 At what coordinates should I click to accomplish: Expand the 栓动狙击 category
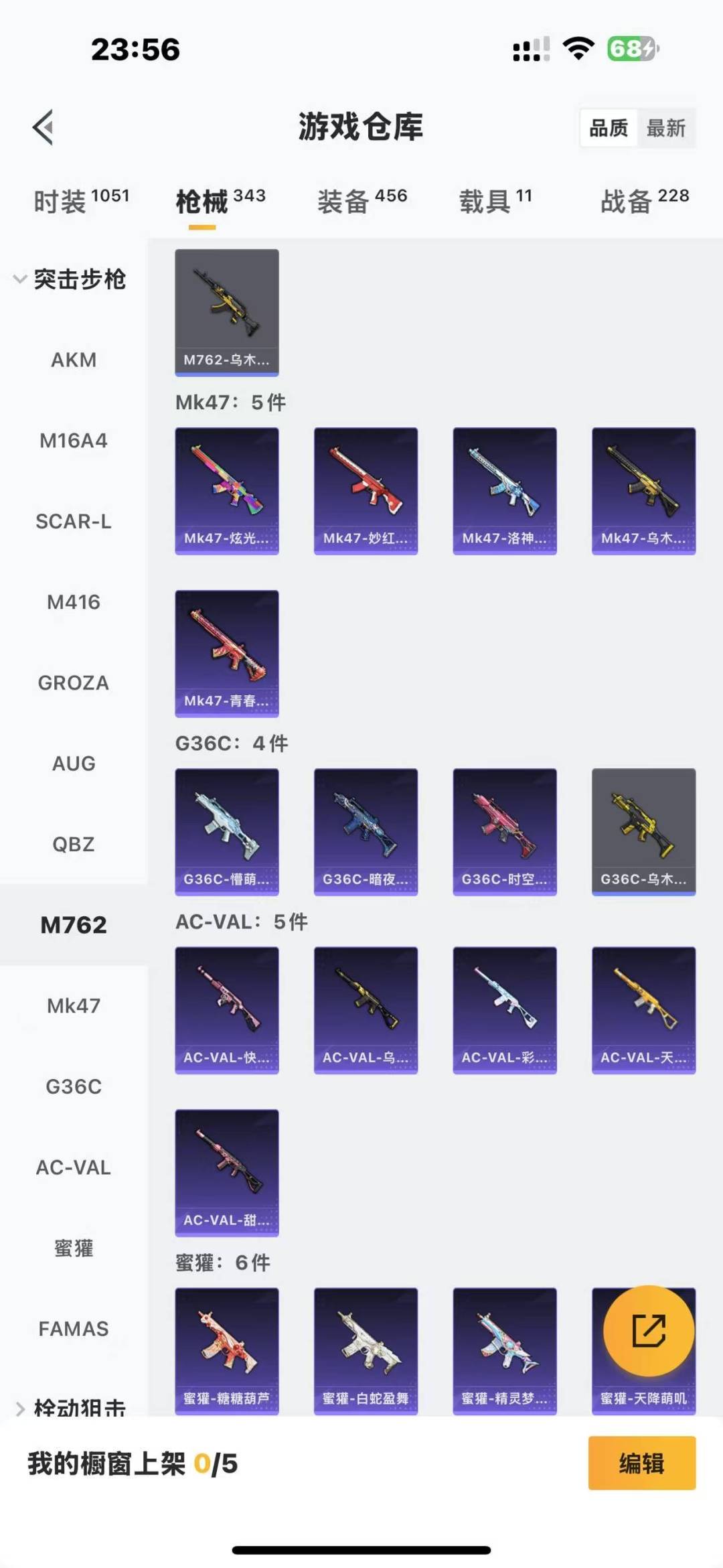pyautogui.click(x=70, y=1408)
